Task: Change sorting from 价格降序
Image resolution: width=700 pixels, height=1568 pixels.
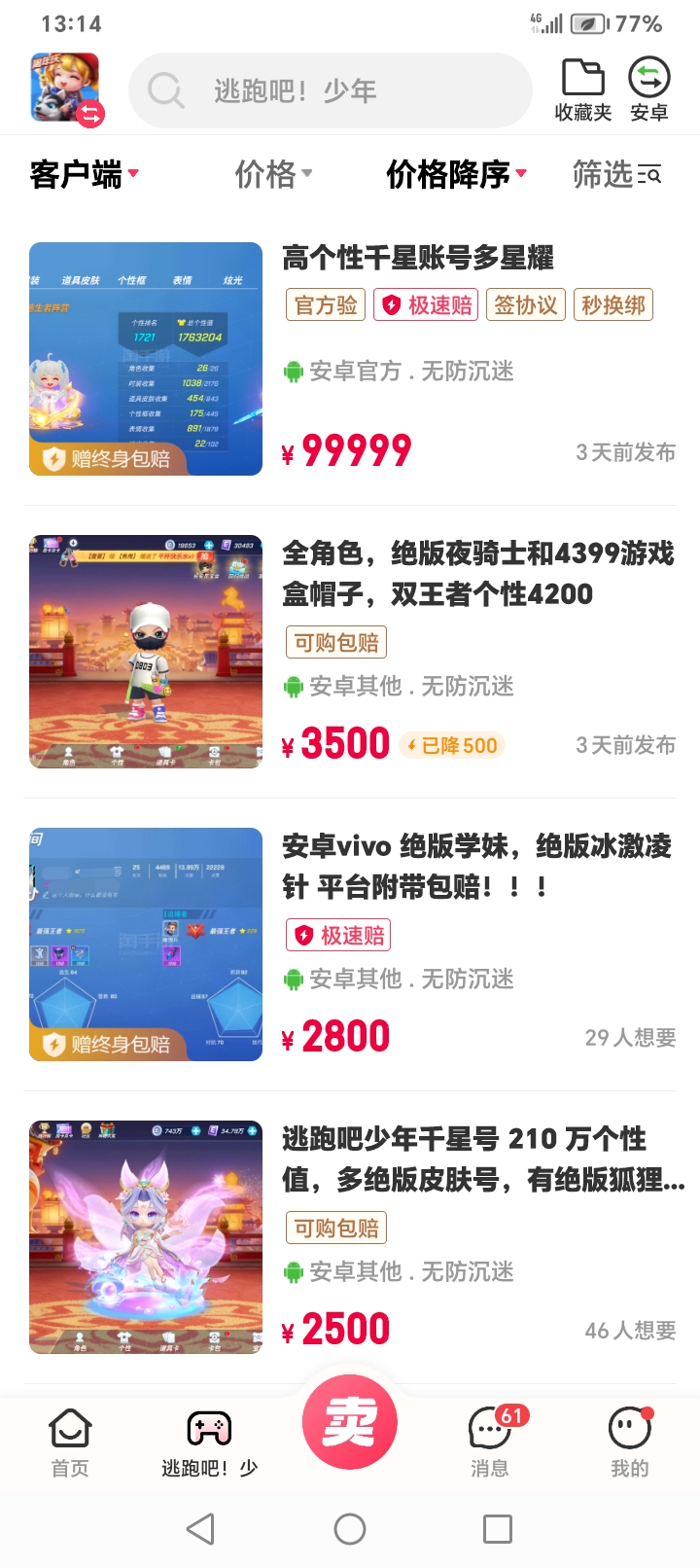Action: (x=456, y=174)
